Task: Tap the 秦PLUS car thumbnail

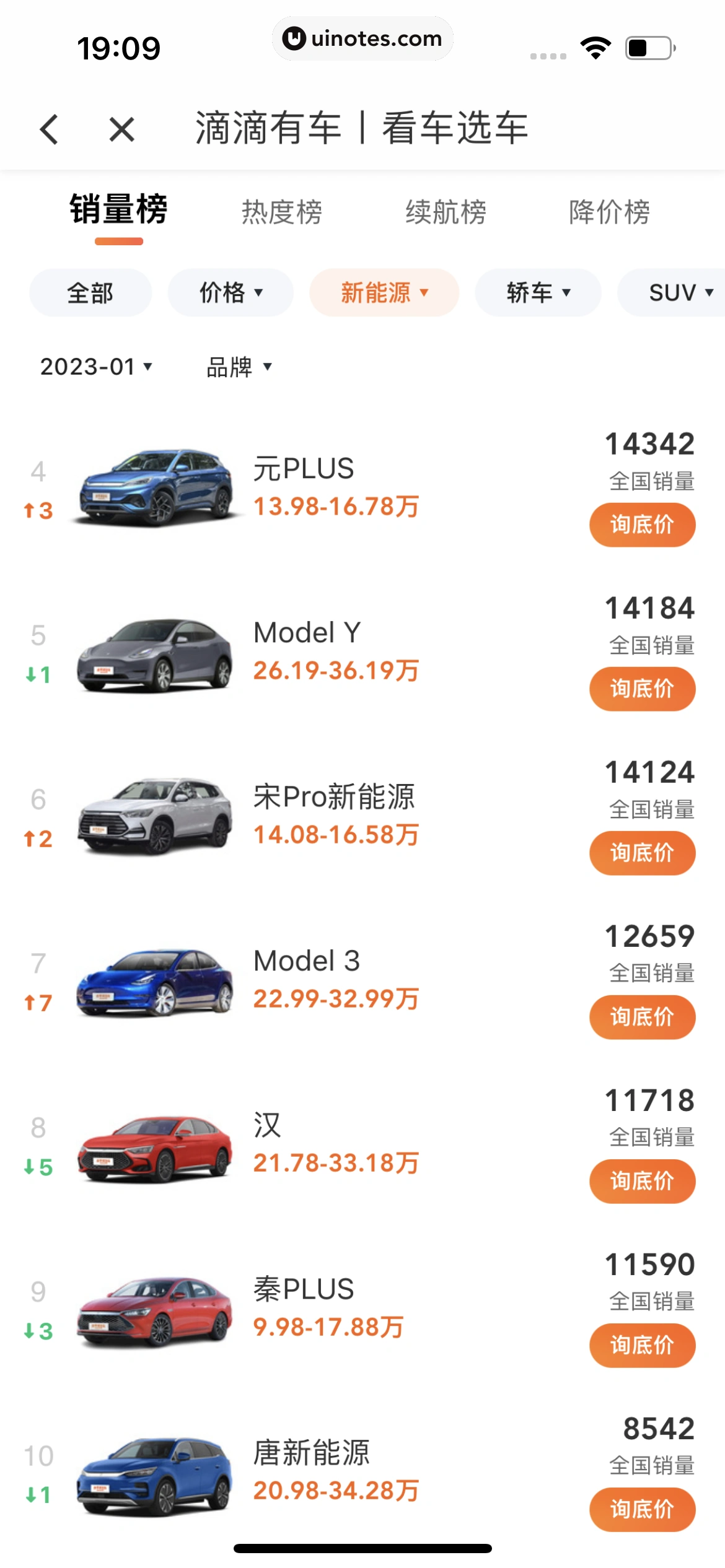Action: click(154, 1307)
